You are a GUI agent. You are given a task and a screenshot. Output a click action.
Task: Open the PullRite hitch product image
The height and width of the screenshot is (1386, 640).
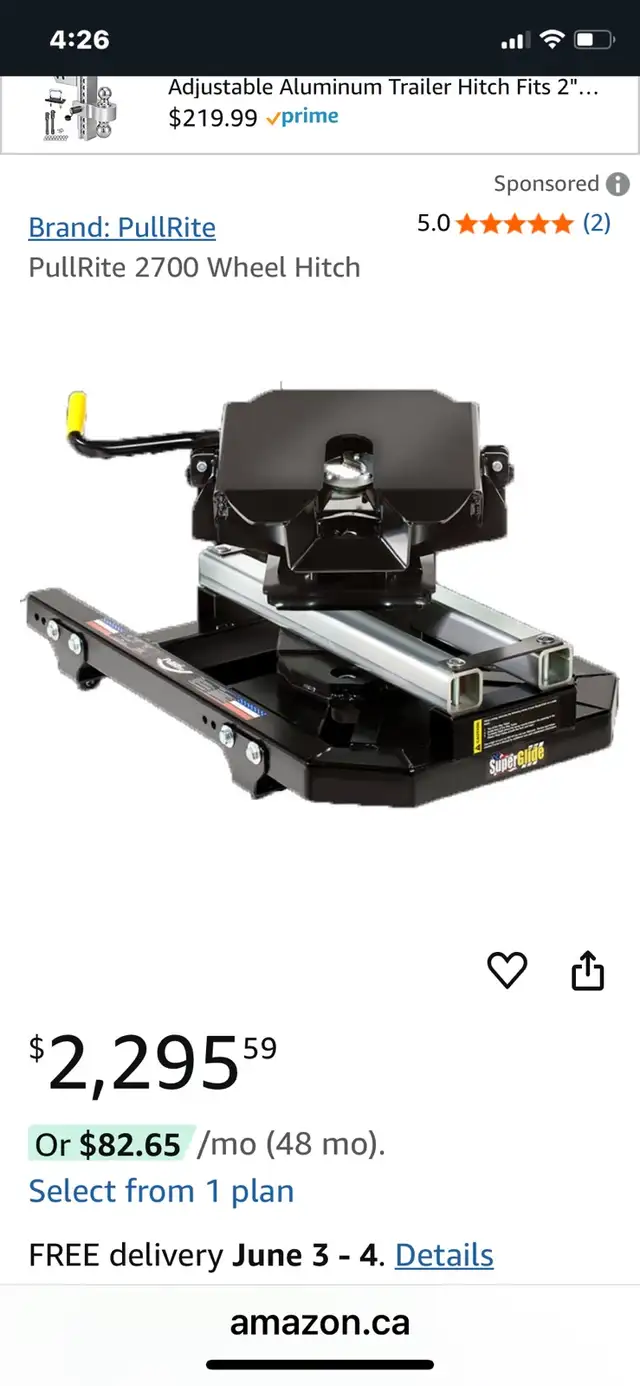tap(320, 598)
